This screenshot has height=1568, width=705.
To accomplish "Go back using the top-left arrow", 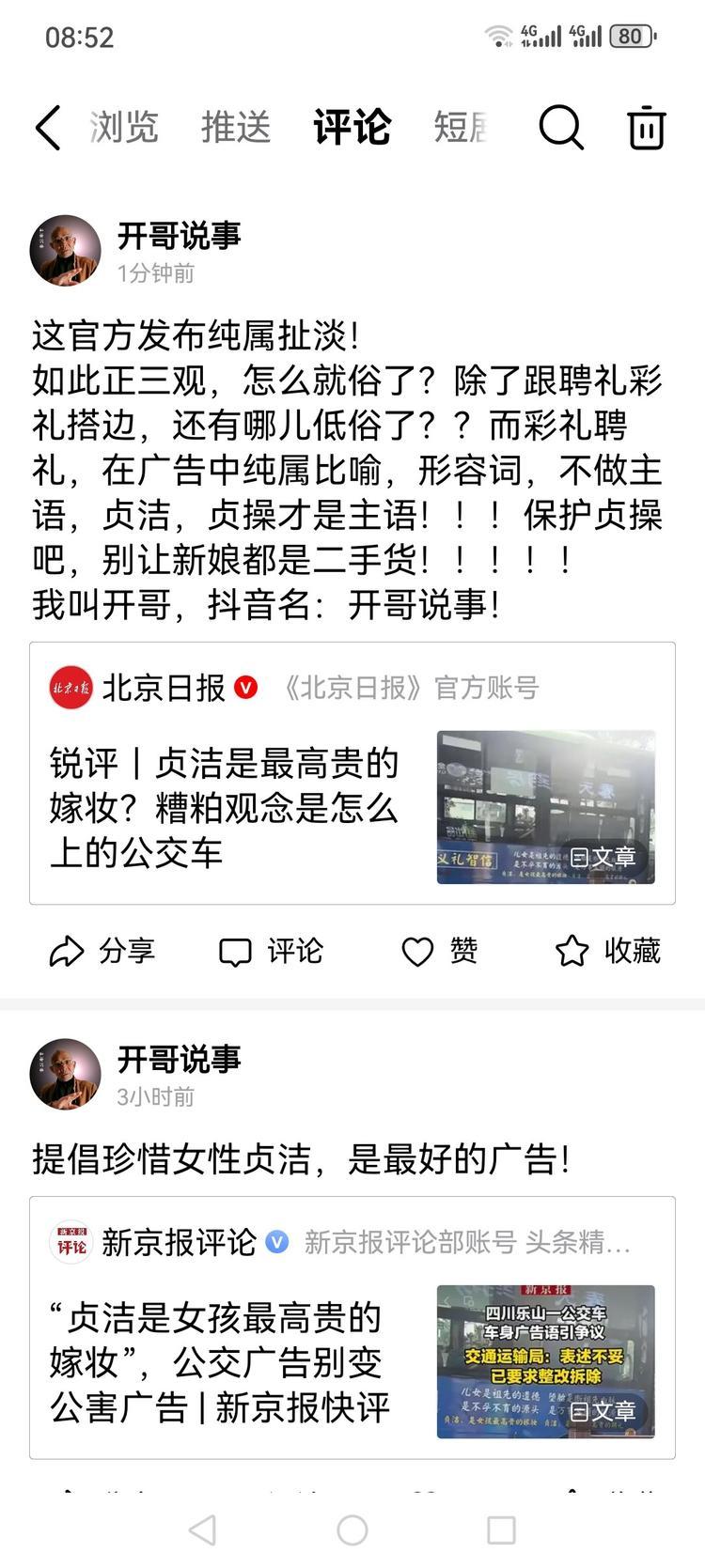I will coord(47,128).
